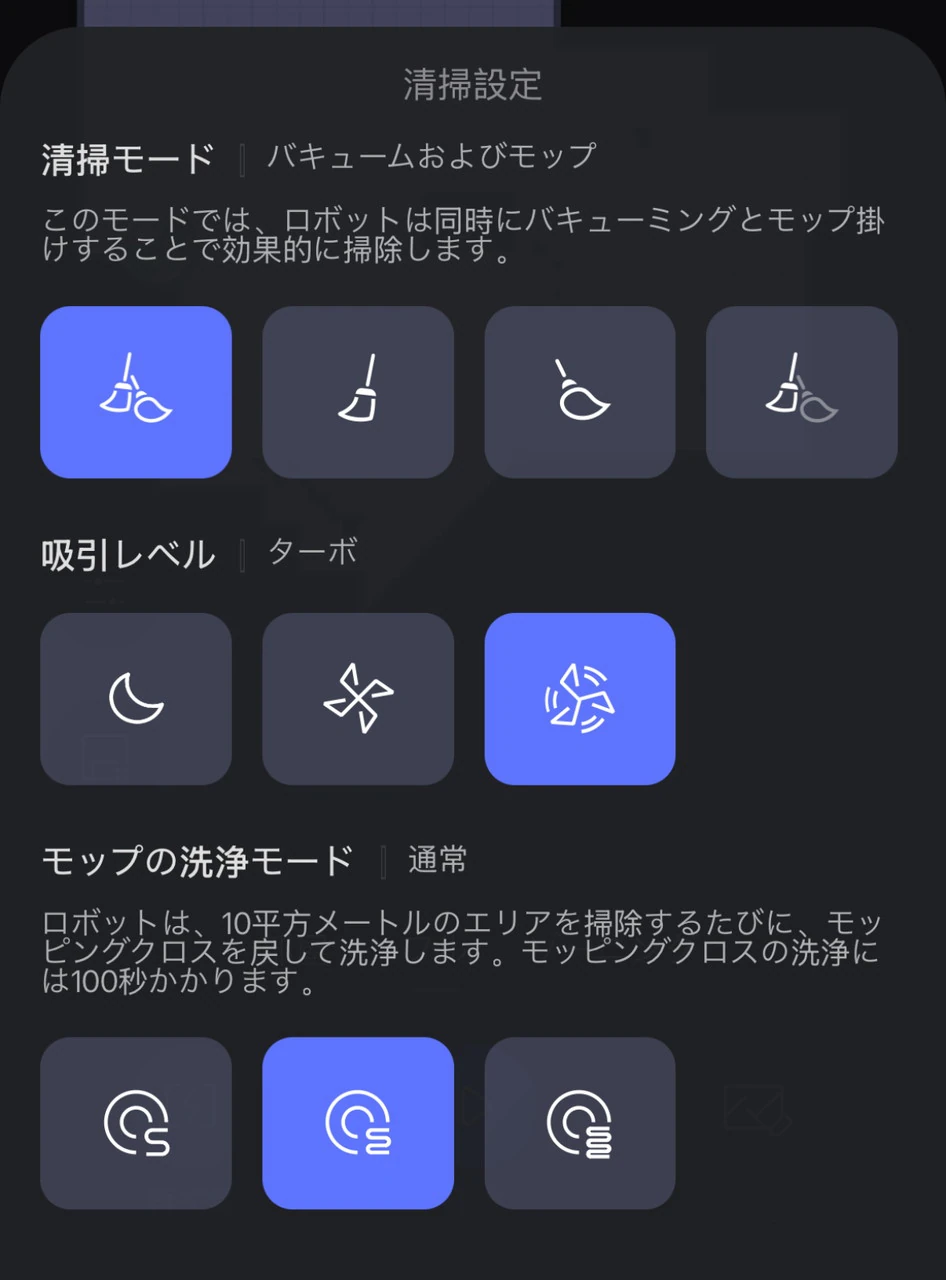The image size is (946, 1280).
Task: Choose the normal mop washing mode
Action: point(358,1123)
